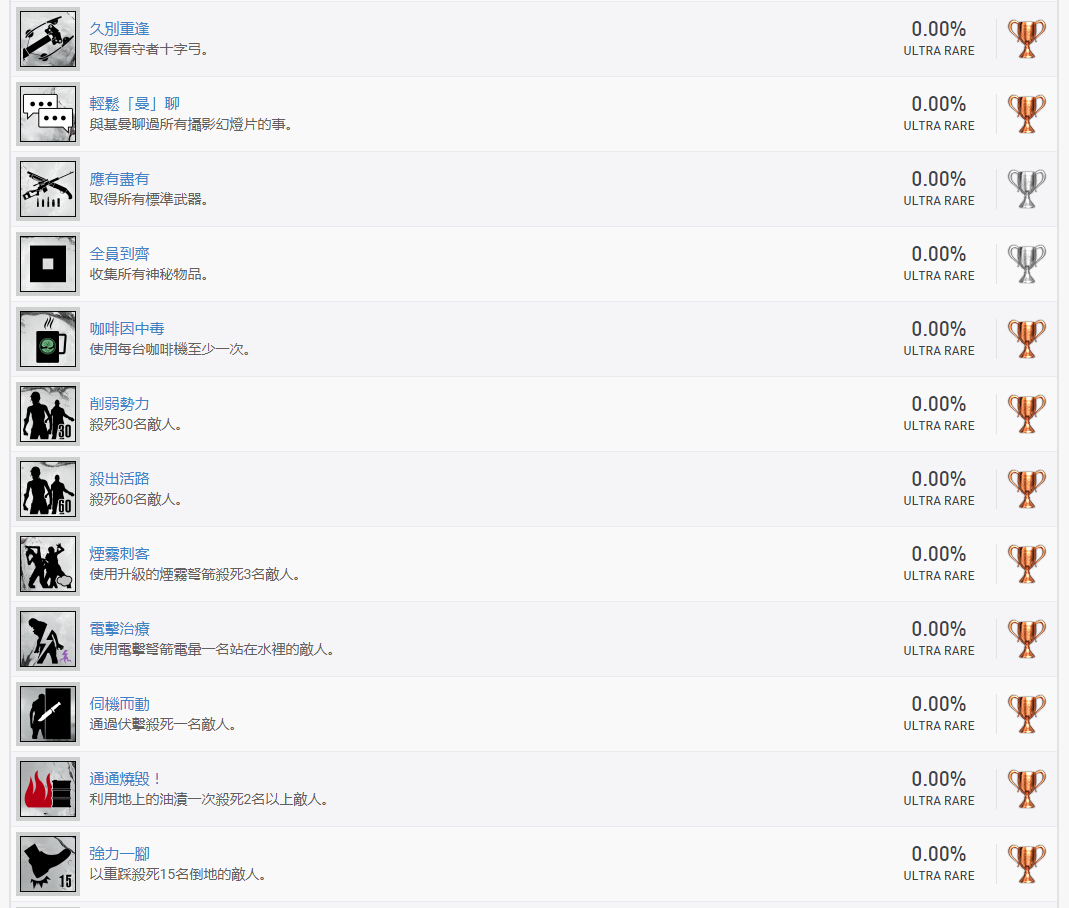
Task: Tap the flame image beside 通通燒毀！
Action: click(x=48, y=789)
